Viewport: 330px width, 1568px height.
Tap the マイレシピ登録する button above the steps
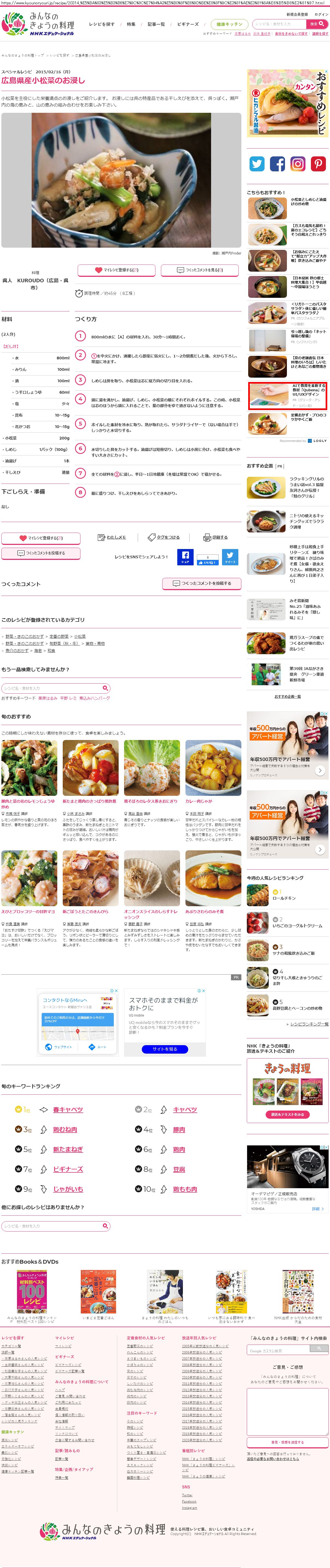tap(116, 270)
